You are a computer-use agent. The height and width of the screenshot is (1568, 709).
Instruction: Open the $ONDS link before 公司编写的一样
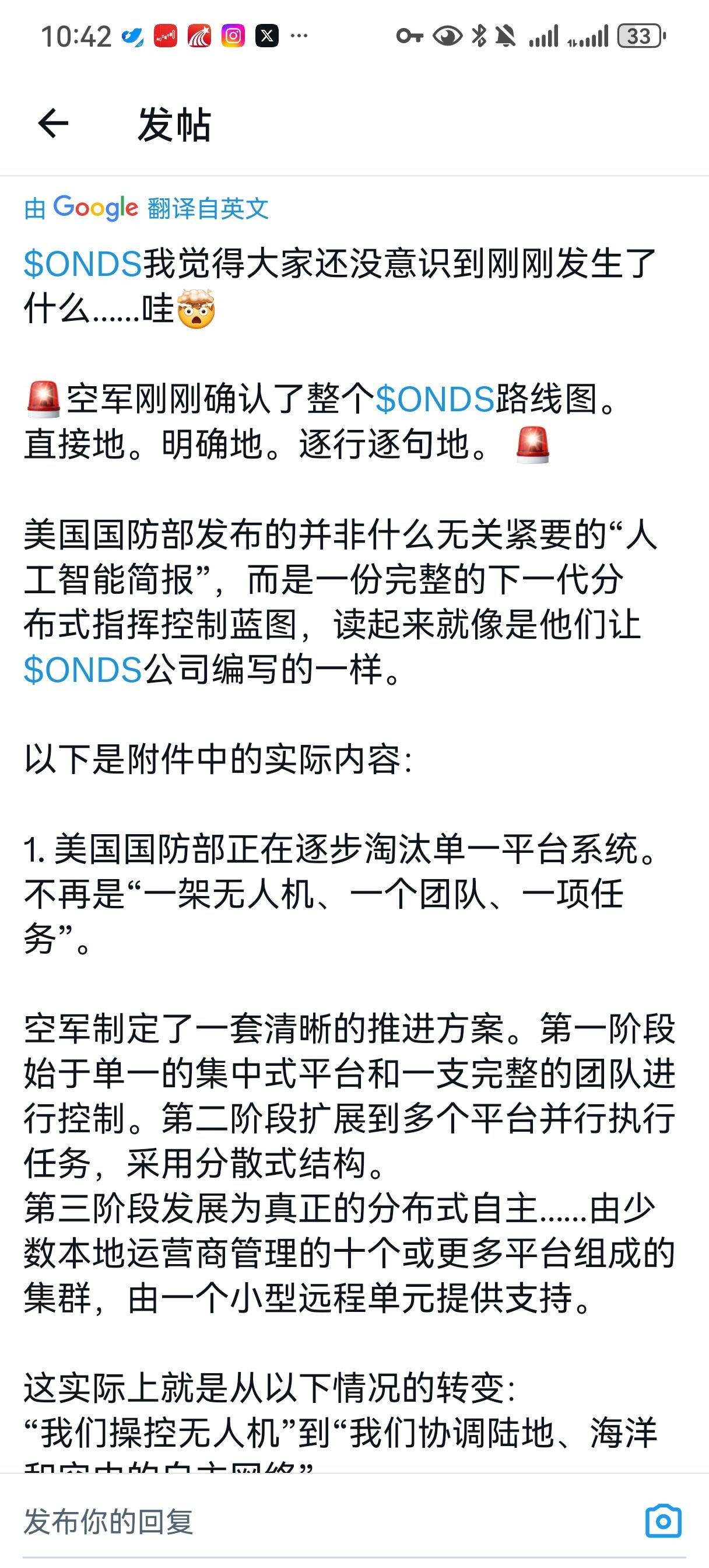[83, 670]
